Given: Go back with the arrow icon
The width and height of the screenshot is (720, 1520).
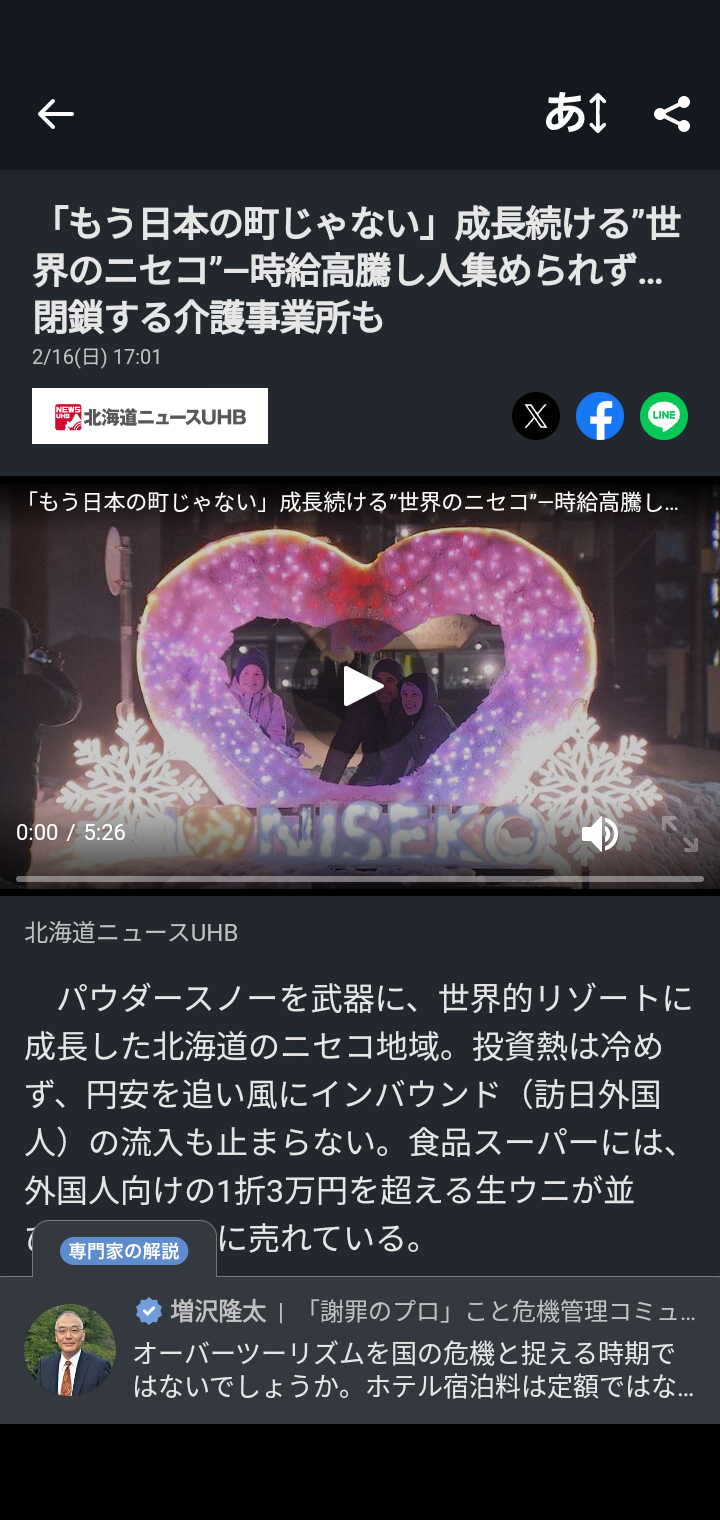Looking at the screenshot, I should coord(56,114).
